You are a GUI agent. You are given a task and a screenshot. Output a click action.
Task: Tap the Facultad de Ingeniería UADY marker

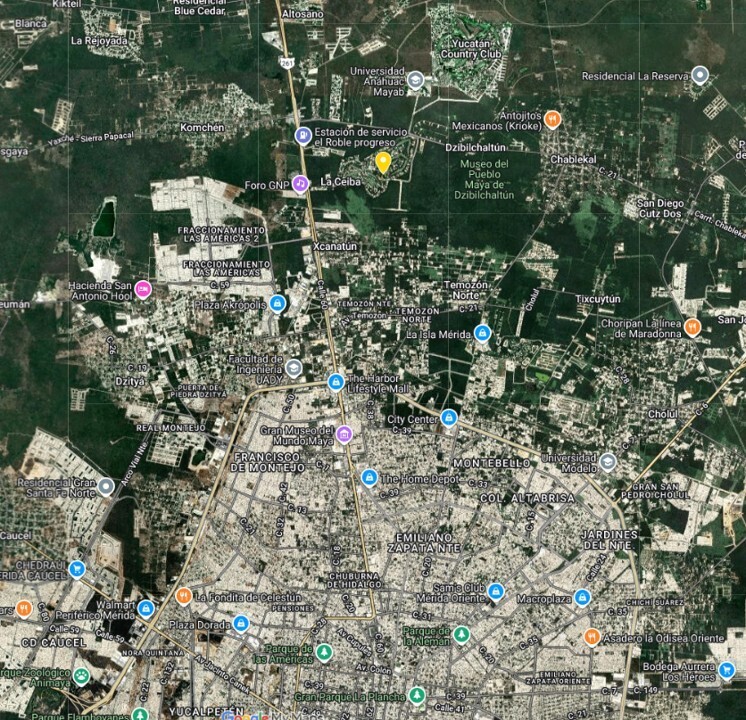point(294,367)
